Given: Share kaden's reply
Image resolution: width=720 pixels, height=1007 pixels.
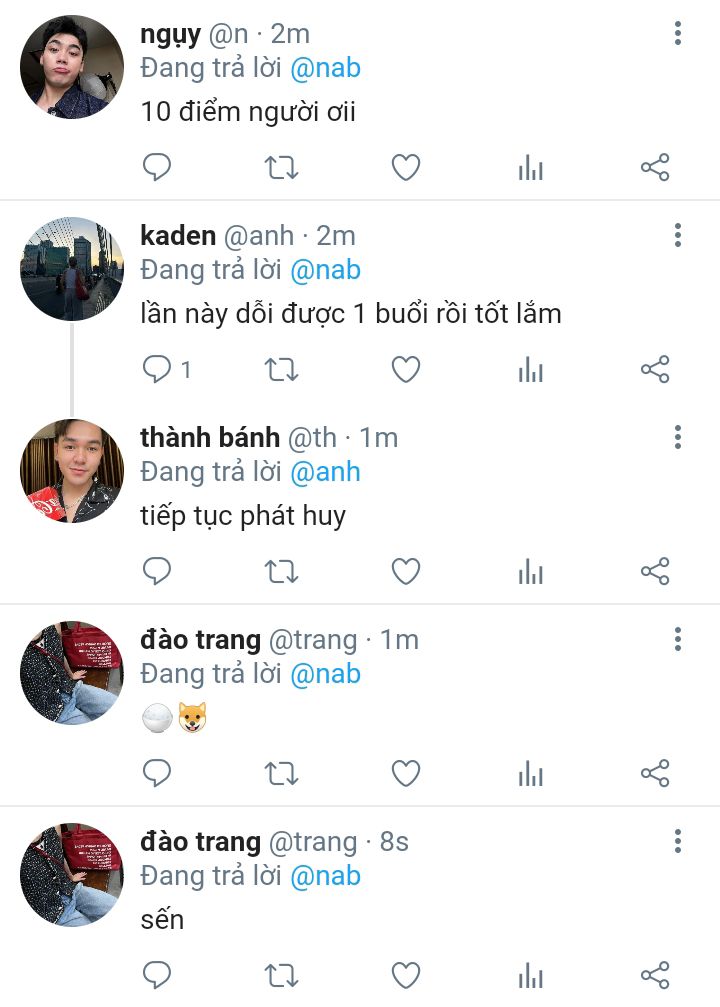Looking at the screenshot, I should click(654, 370).
